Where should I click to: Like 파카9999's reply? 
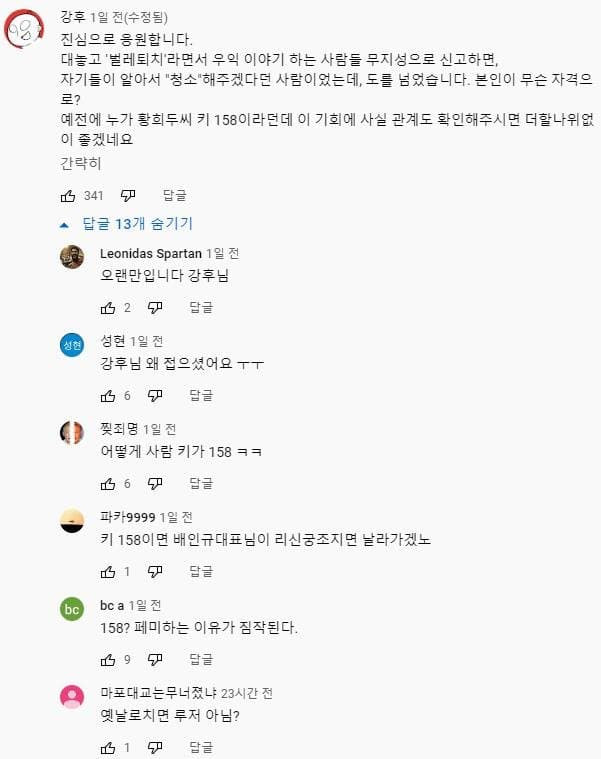[x=108, y=571]
